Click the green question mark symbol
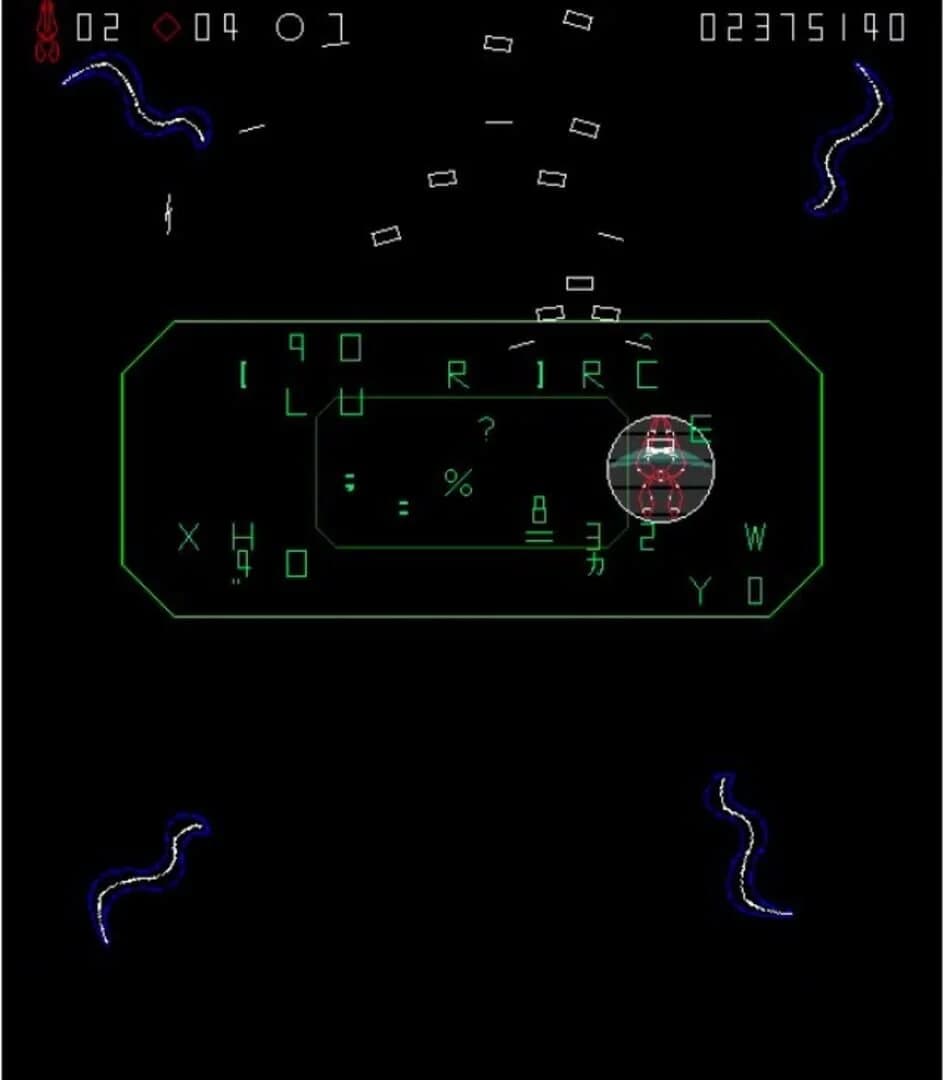The height and width of the screenshot is (1080, 944). pyautogui.click(x=486, y=432)
